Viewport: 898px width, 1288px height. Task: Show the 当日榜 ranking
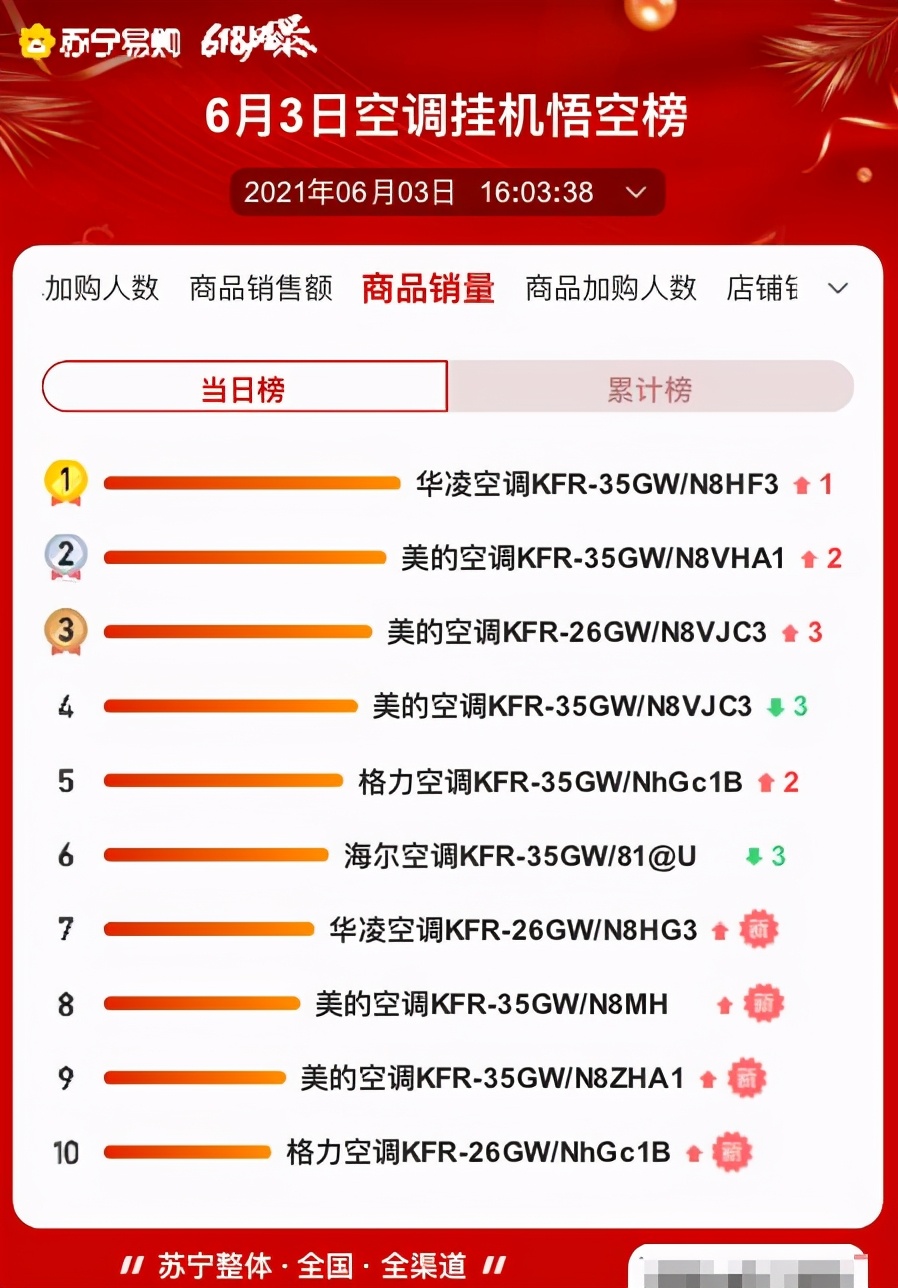click(x=244, y=387)
